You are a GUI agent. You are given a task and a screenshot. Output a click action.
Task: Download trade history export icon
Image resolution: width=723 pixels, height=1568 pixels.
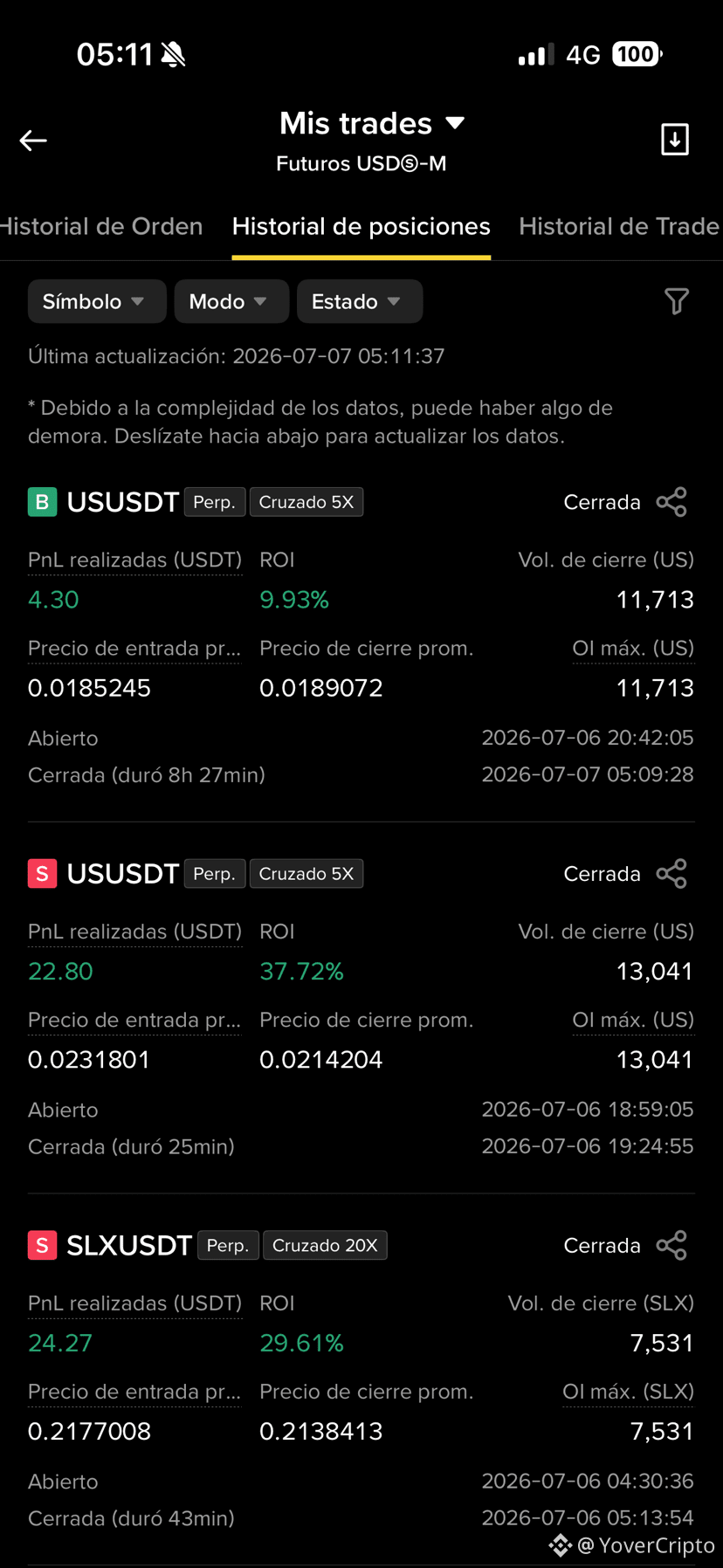coord(675,140)
